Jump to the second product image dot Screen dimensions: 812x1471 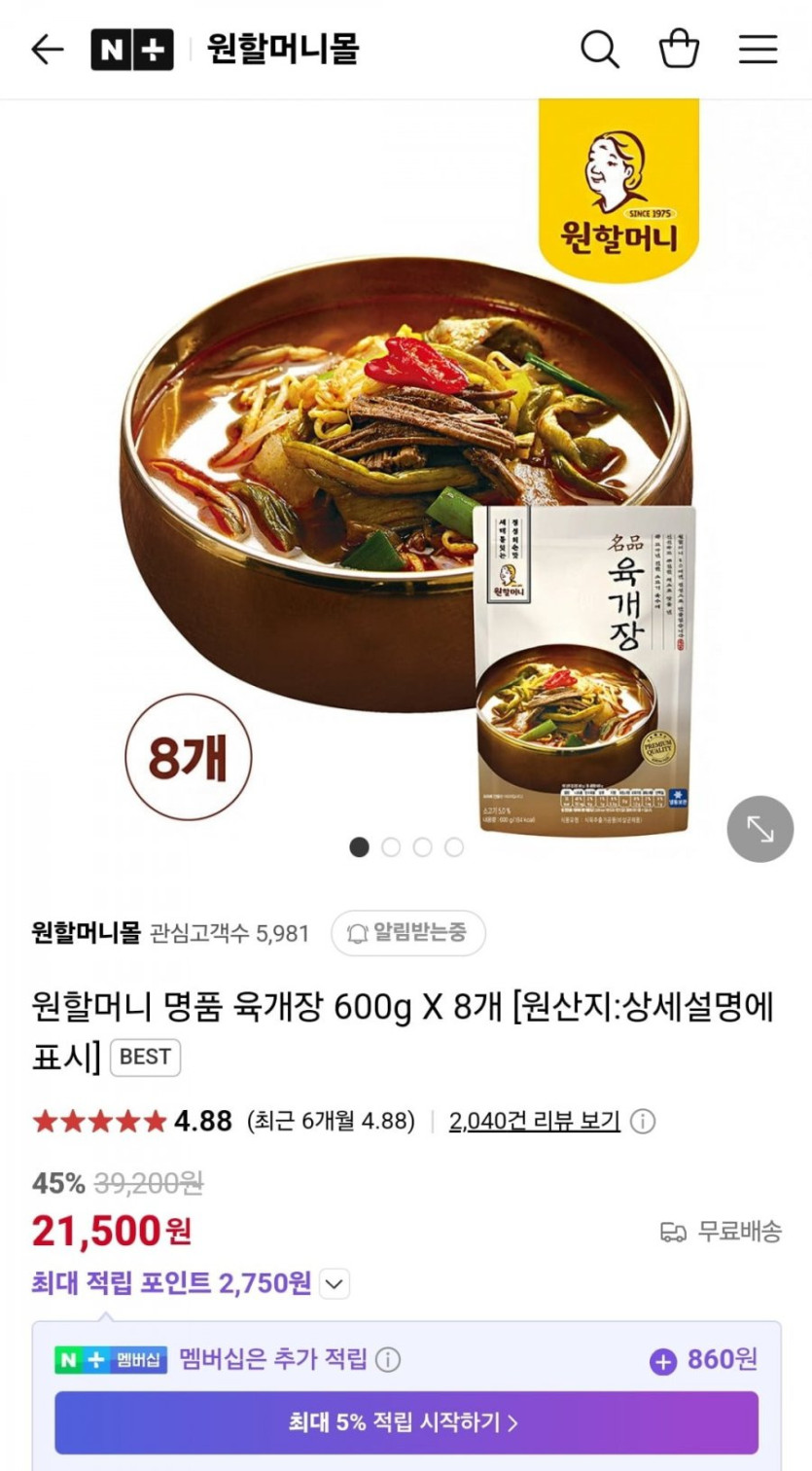(x=391, y=847)
